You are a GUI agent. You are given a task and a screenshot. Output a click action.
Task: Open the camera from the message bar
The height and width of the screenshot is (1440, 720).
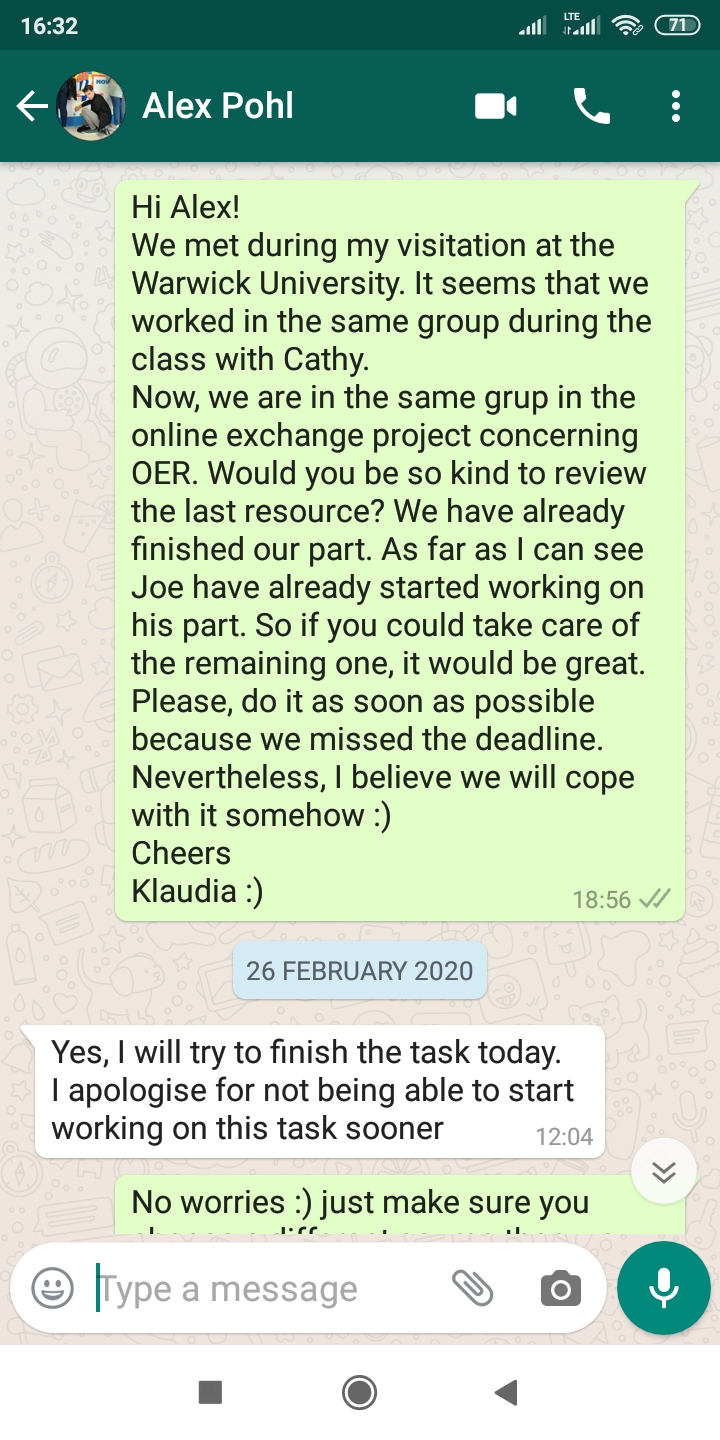561,1289
